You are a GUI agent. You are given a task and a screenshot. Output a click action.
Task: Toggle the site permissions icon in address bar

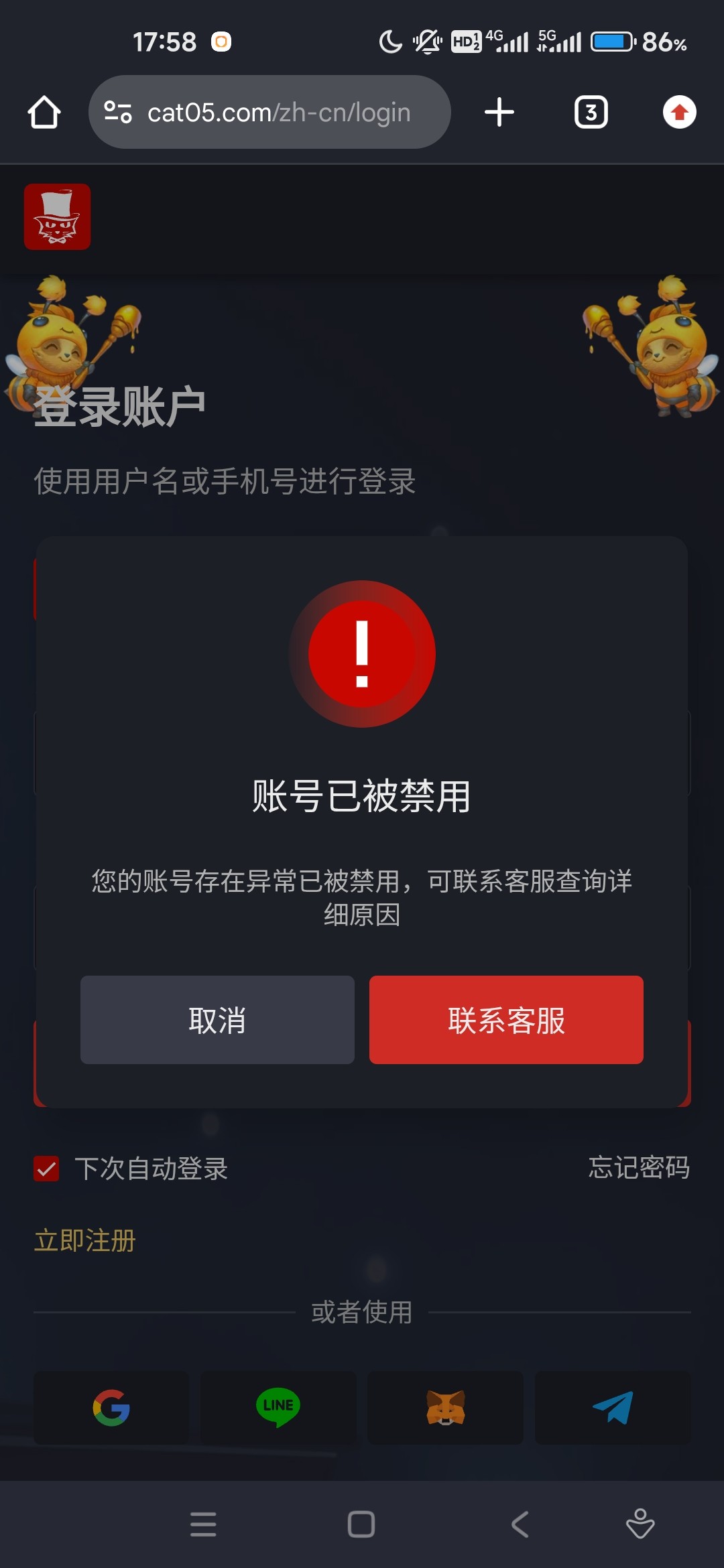click(x=117, y=112)
